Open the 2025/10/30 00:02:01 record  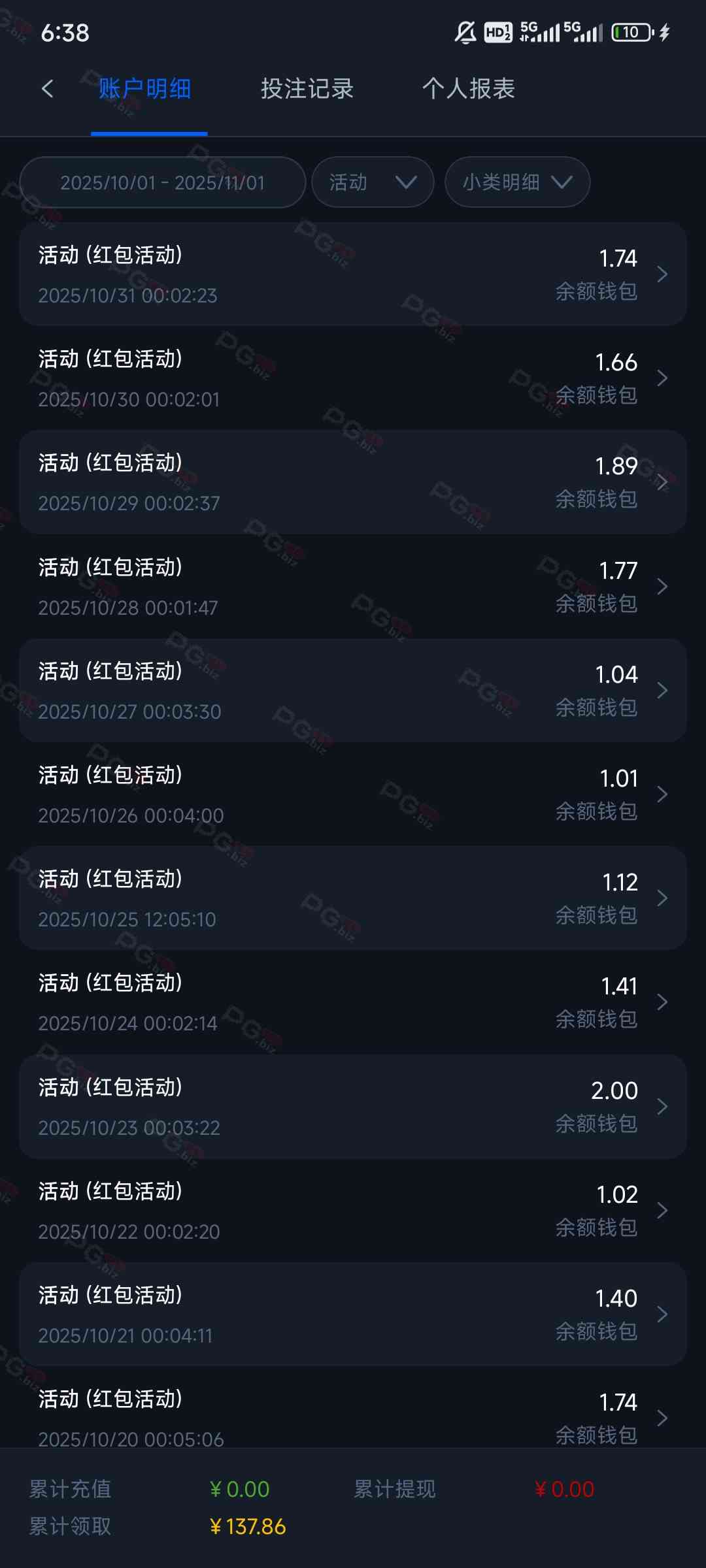[x=353, y=378]
